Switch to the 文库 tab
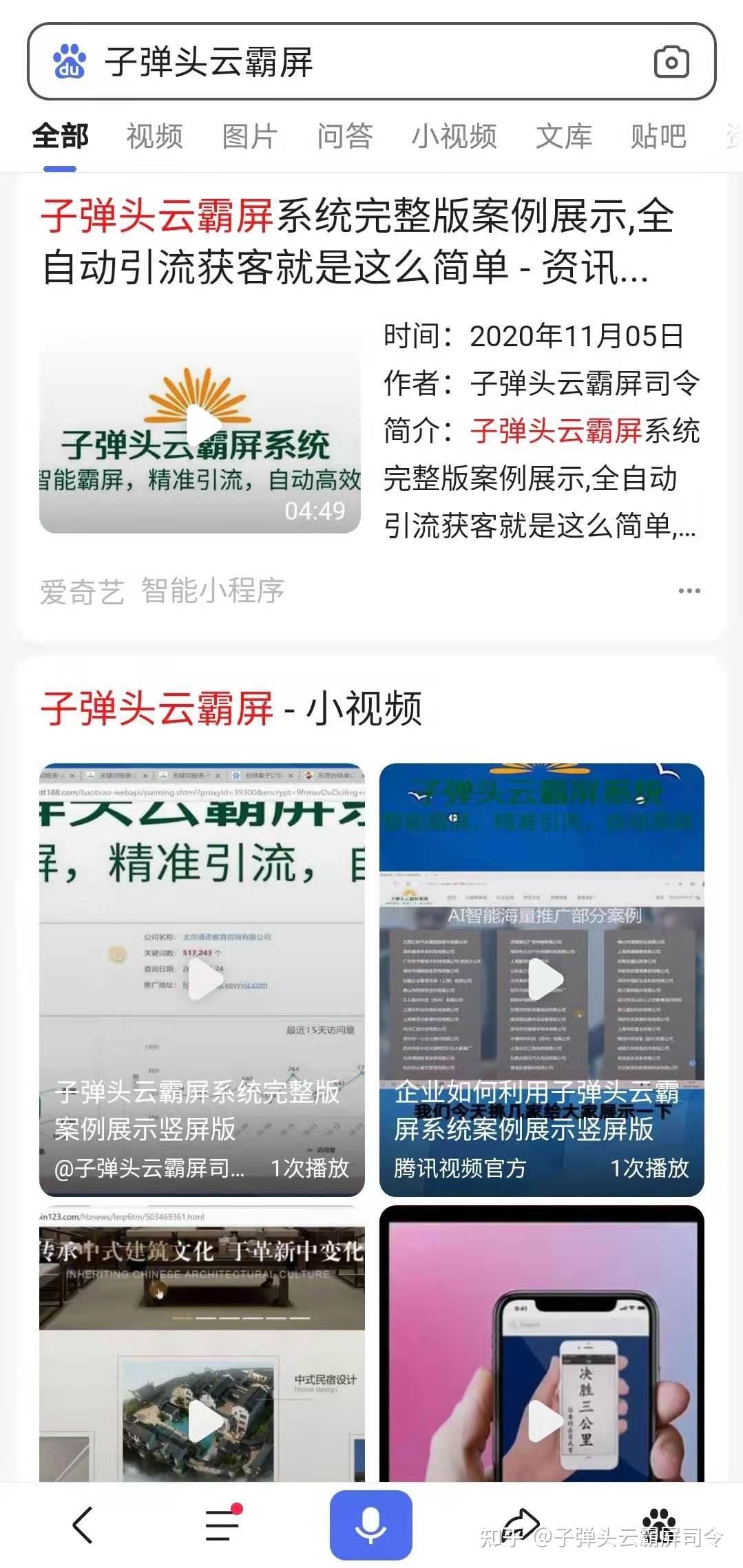The width and height of the screenshot is (743, 1568). (x=564, y=136)
